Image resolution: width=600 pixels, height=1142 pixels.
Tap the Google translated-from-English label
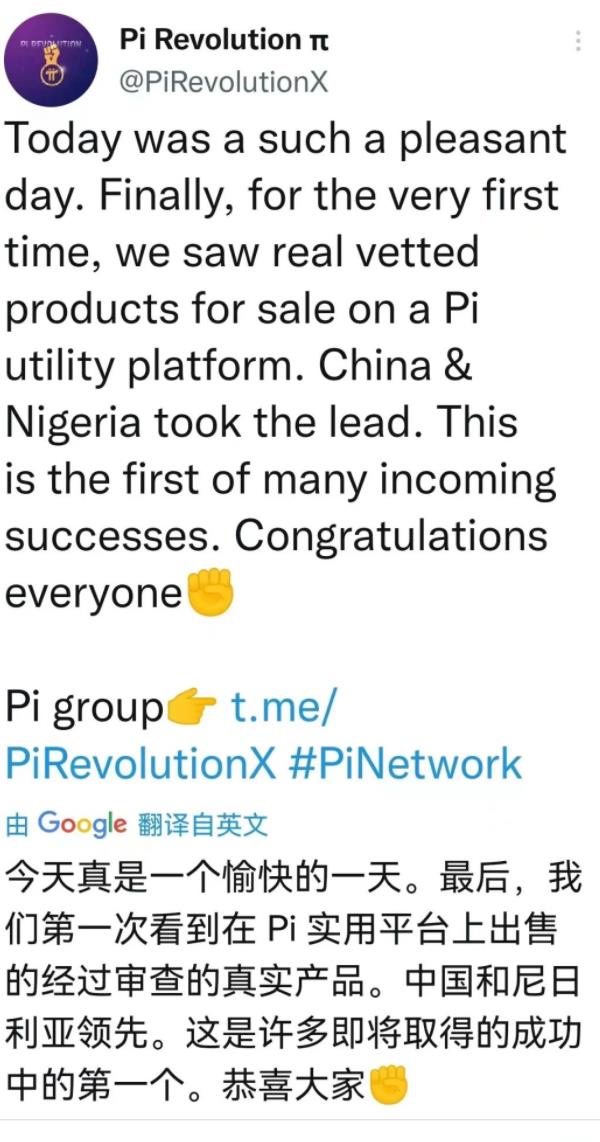(137, 824)
